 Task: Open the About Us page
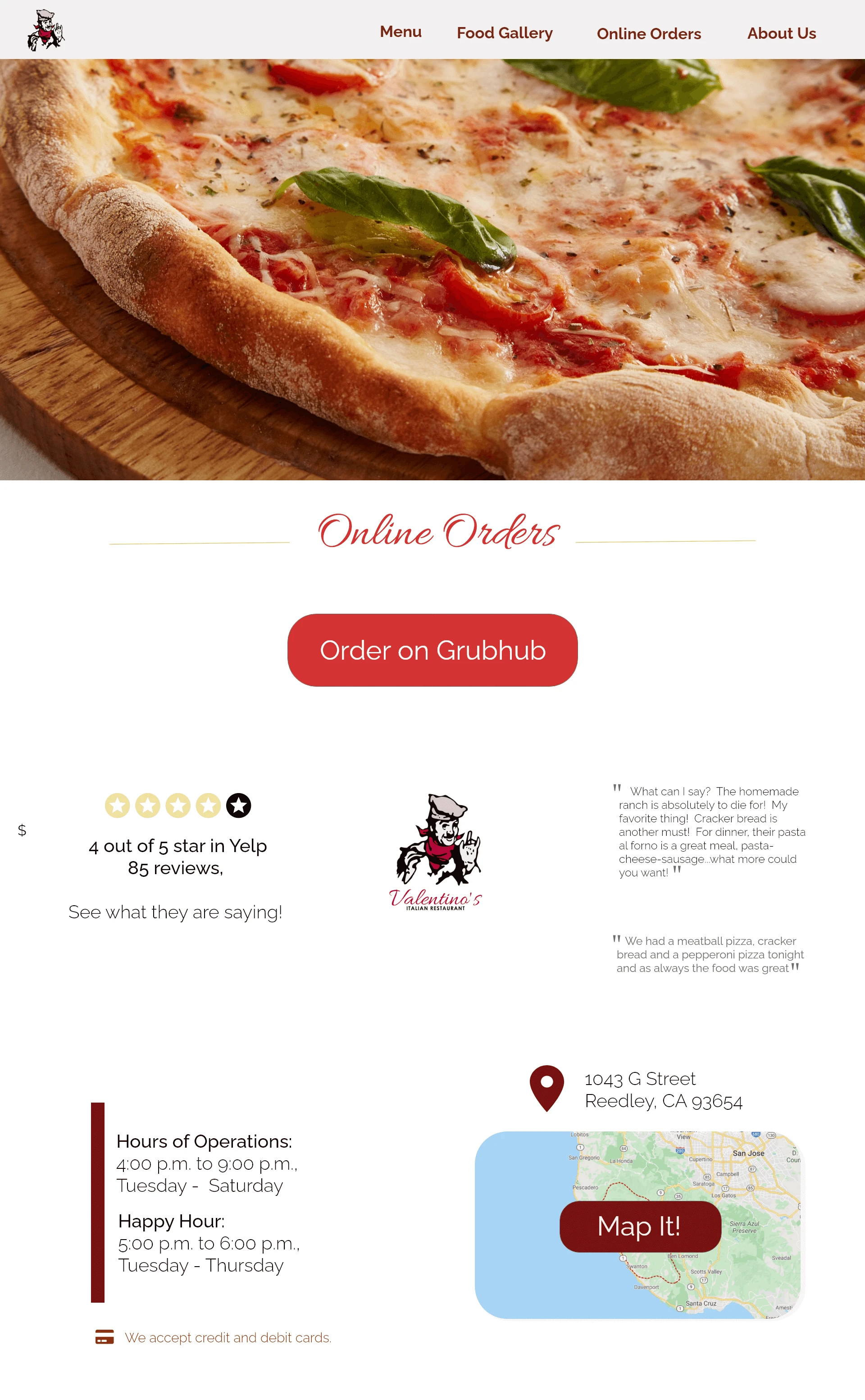[781, 33]
